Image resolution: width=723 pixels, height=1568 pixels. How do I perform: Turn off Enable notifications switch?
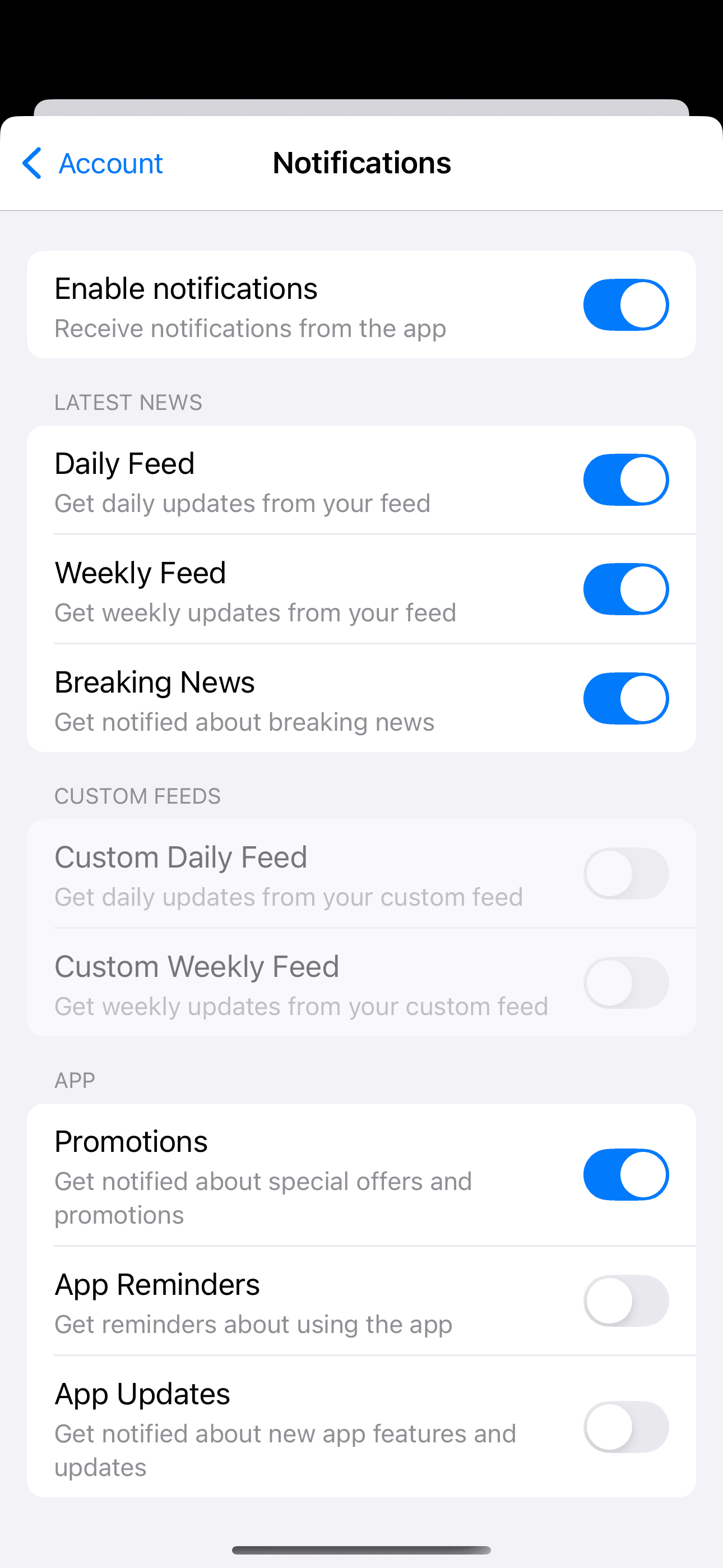click(625, 305)
